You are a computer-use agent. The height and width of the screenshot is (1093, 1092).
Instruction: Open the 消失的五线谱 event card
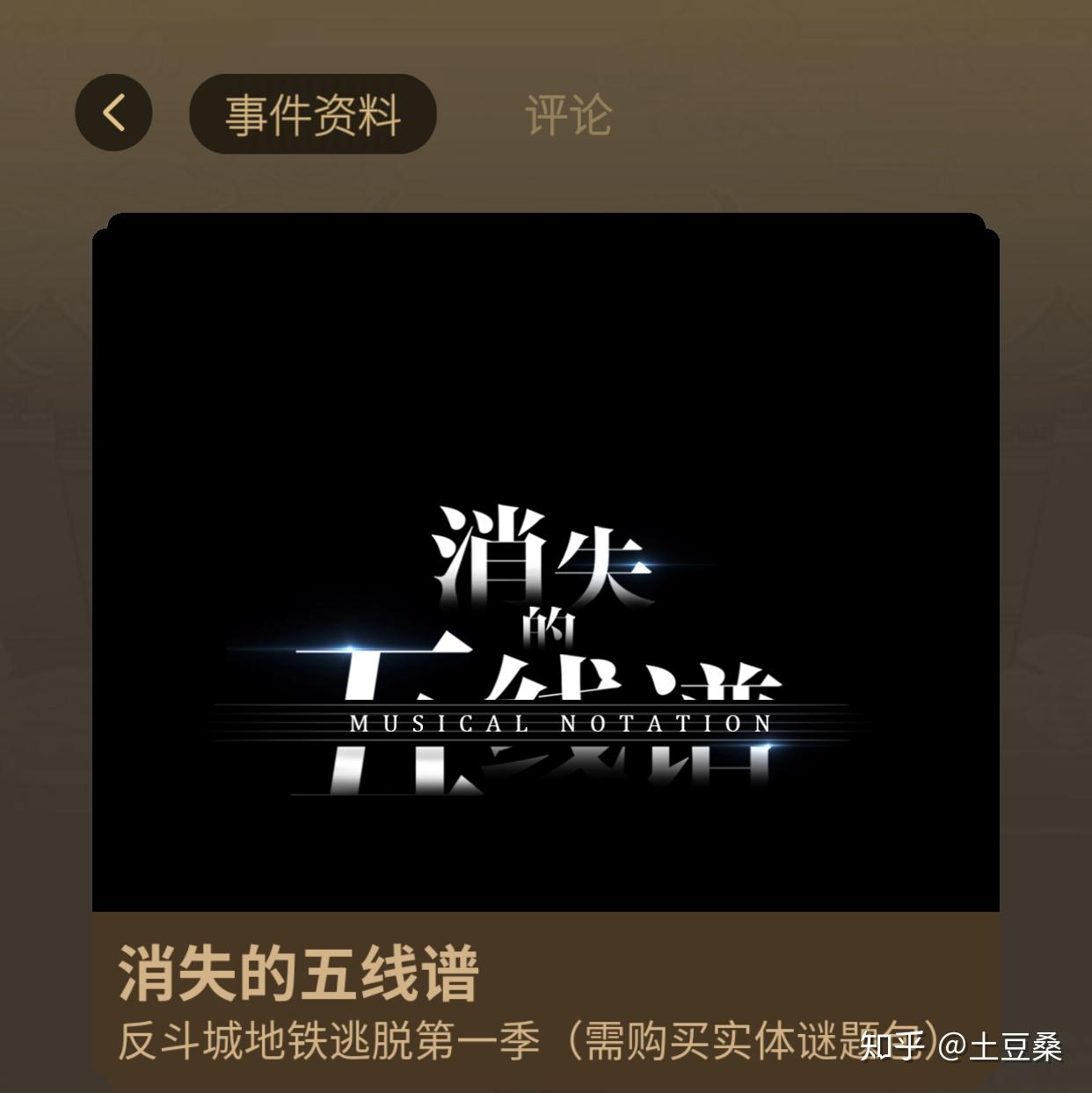click(545, 616)
